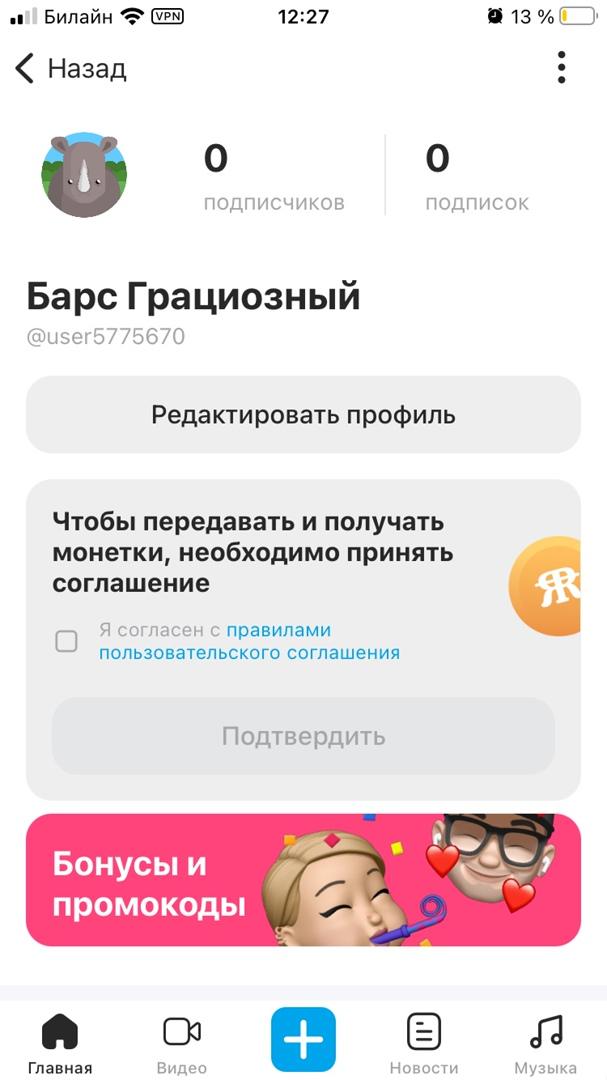Image resolution: width=607 pixels, height=1080 pixels.
Task: Tap Редактировать профиль button
Action: (303, 414)
